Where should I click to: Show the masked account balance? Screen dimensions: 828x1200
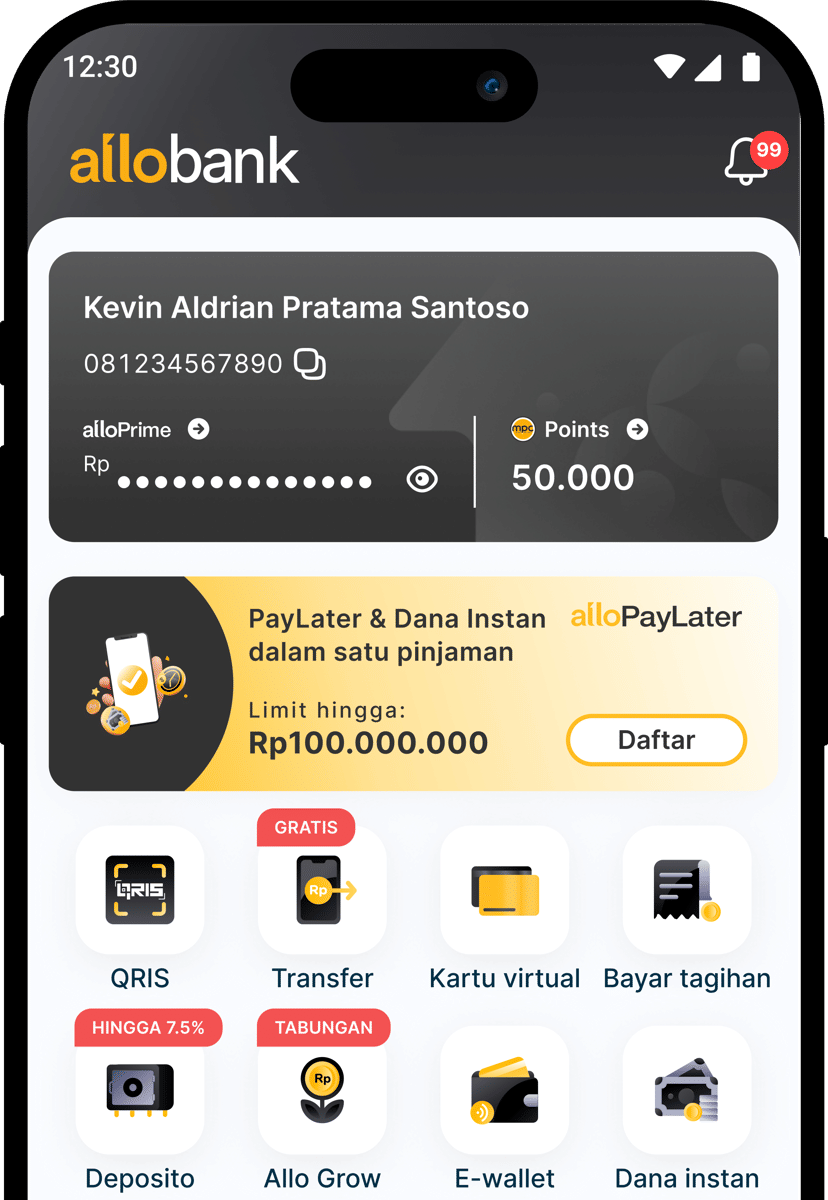coord(245,481)
